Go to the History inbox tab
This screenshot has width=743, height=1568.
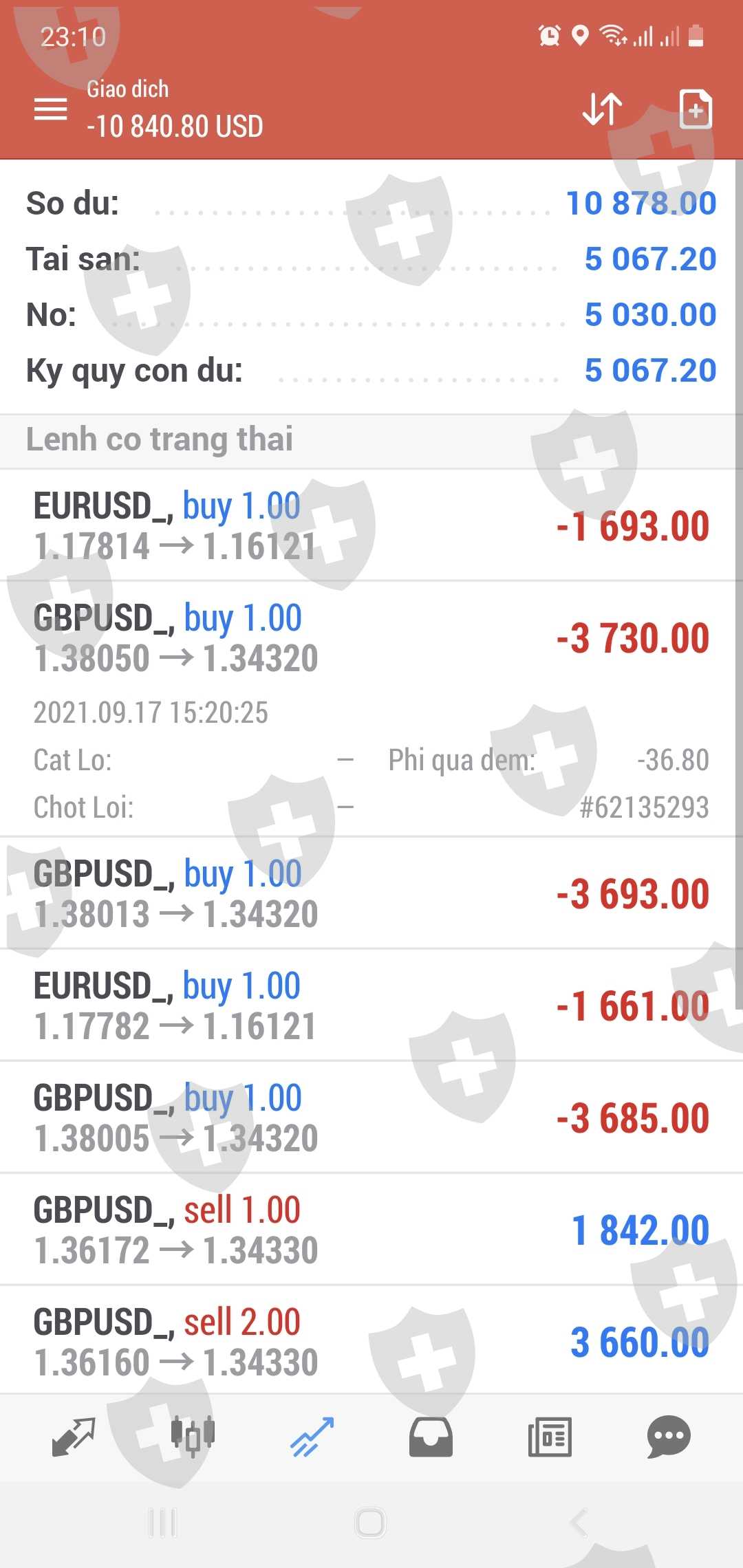tap(431, 1437)
